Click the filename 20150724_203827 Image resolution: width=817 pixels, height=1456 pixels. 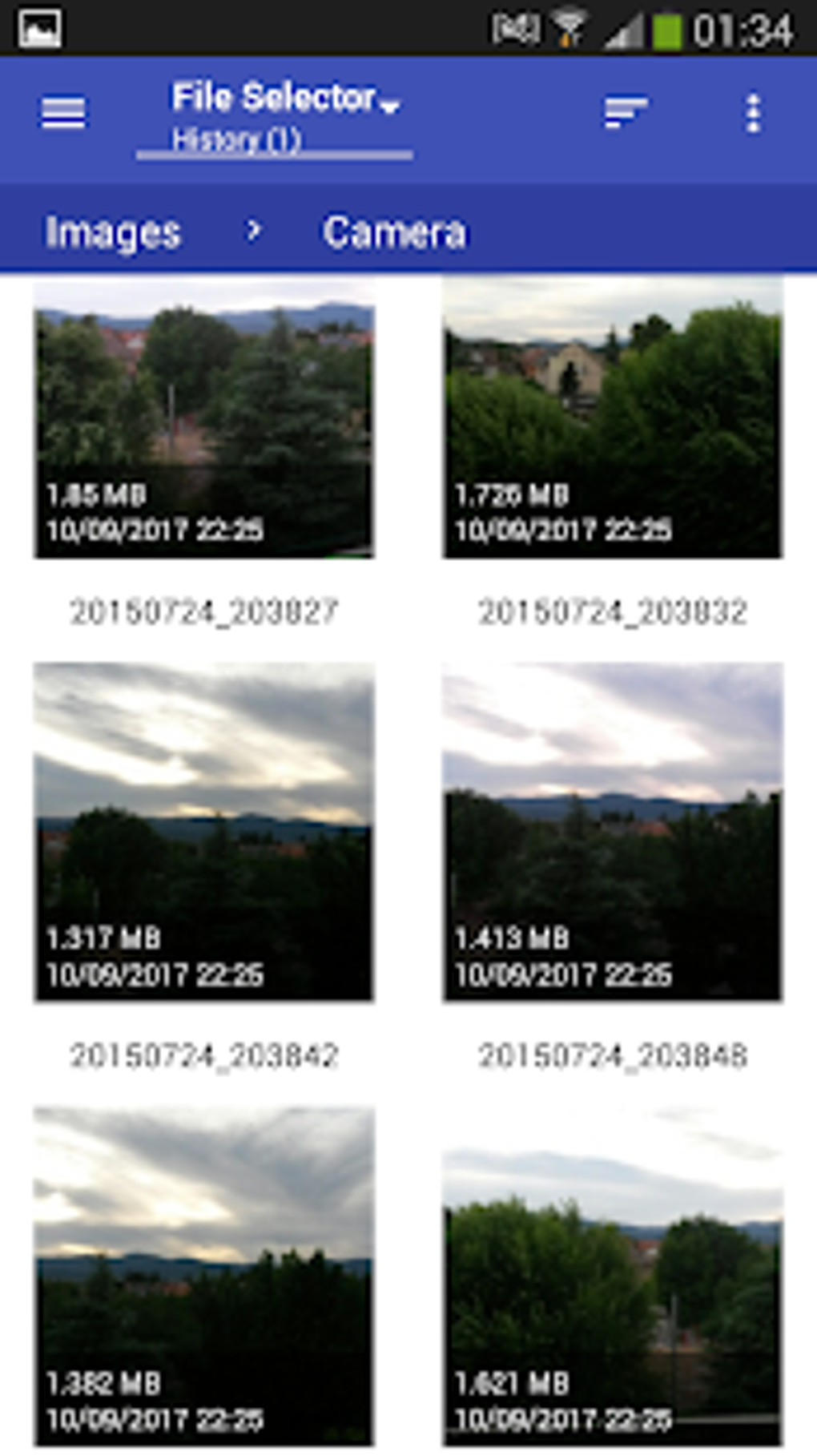pos(204,611)
